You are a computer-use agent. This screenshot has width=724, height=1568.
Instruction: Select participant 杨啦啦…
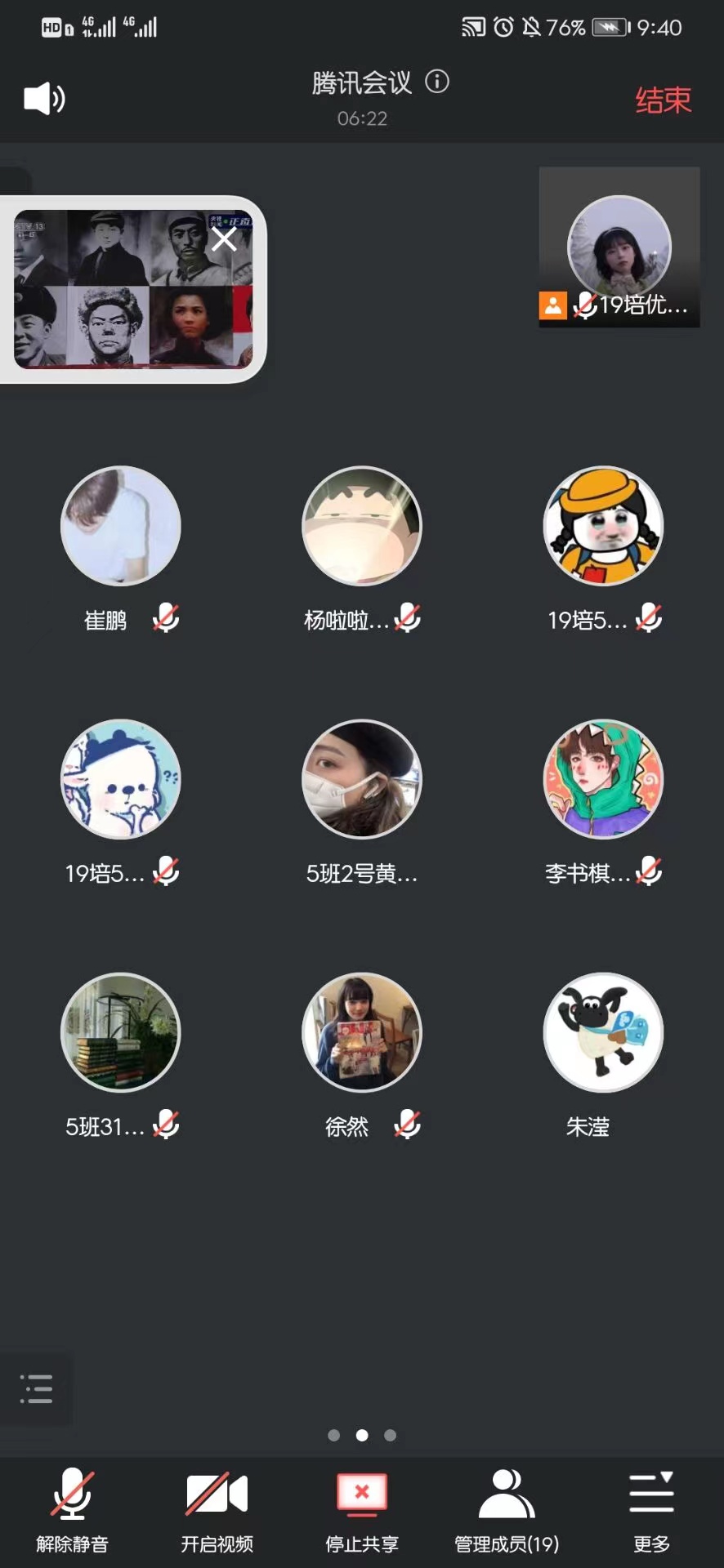[362, 527]
